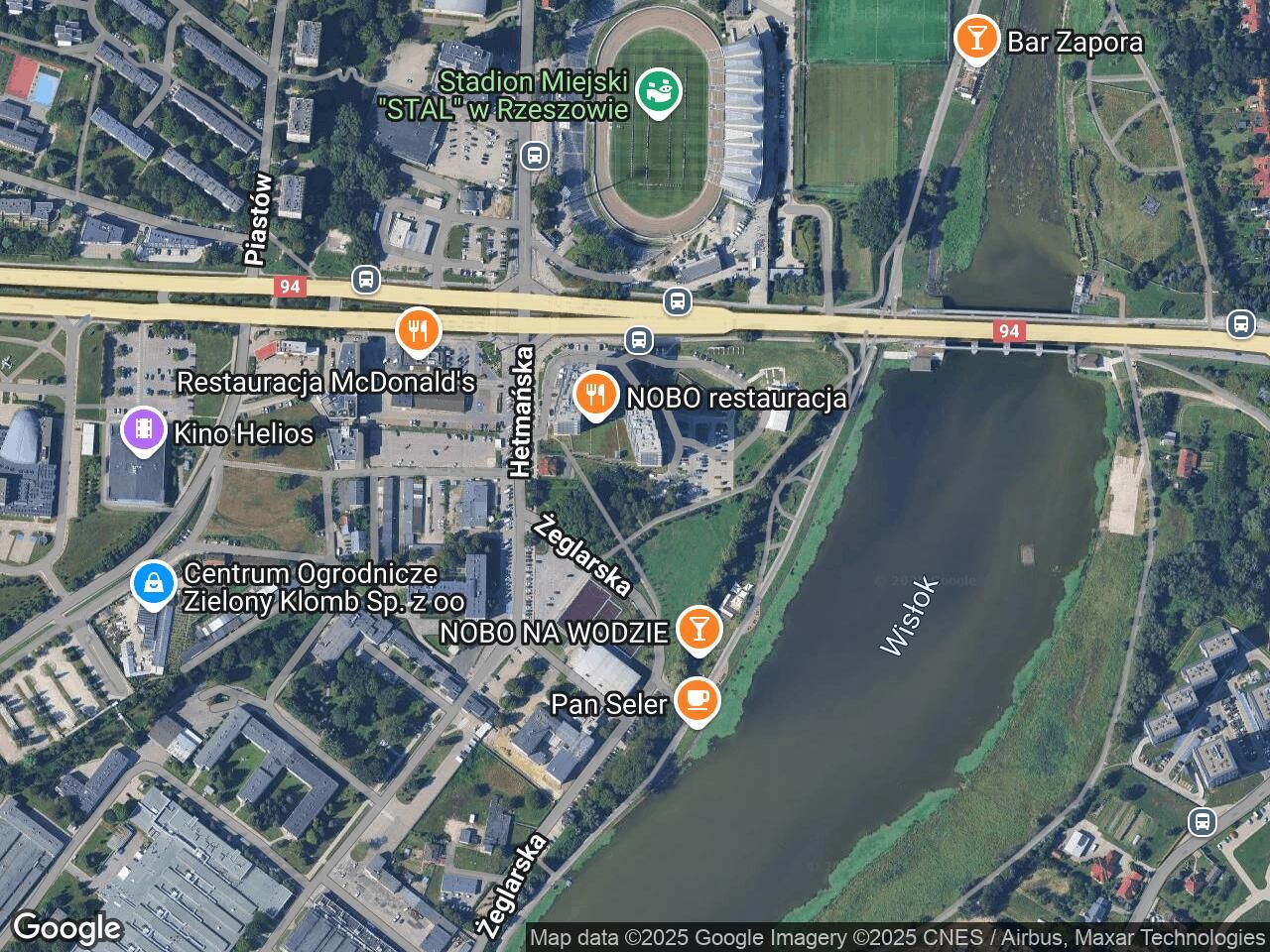Tap the Pan Seler cafe pin
The height and width of the screenshot is (952, 1270).
[698, 701]
